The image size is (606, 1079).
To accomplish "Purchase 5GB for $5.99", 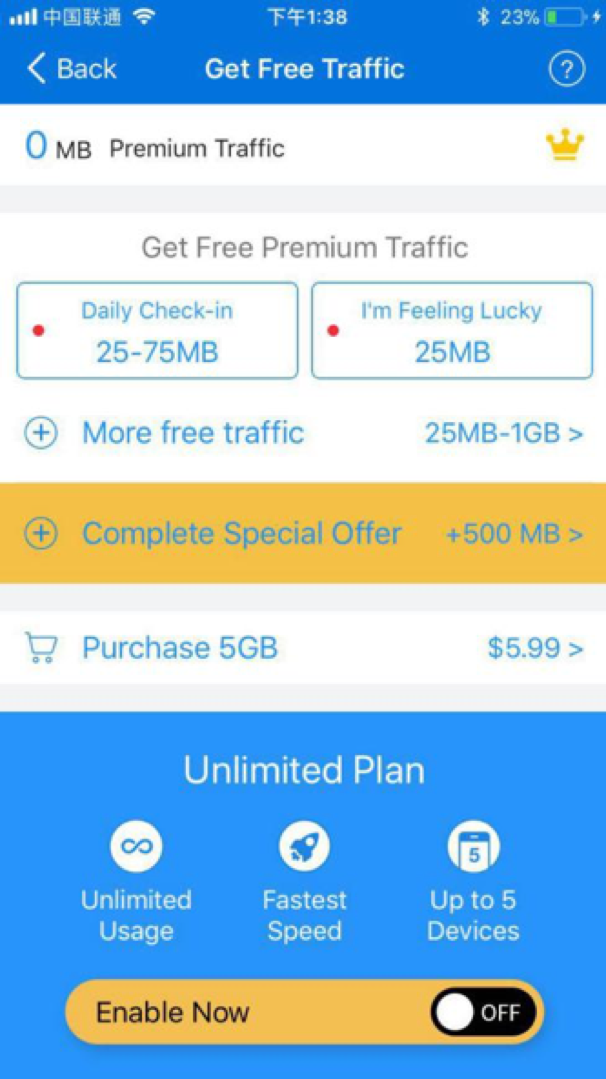I will click(303, 648).
